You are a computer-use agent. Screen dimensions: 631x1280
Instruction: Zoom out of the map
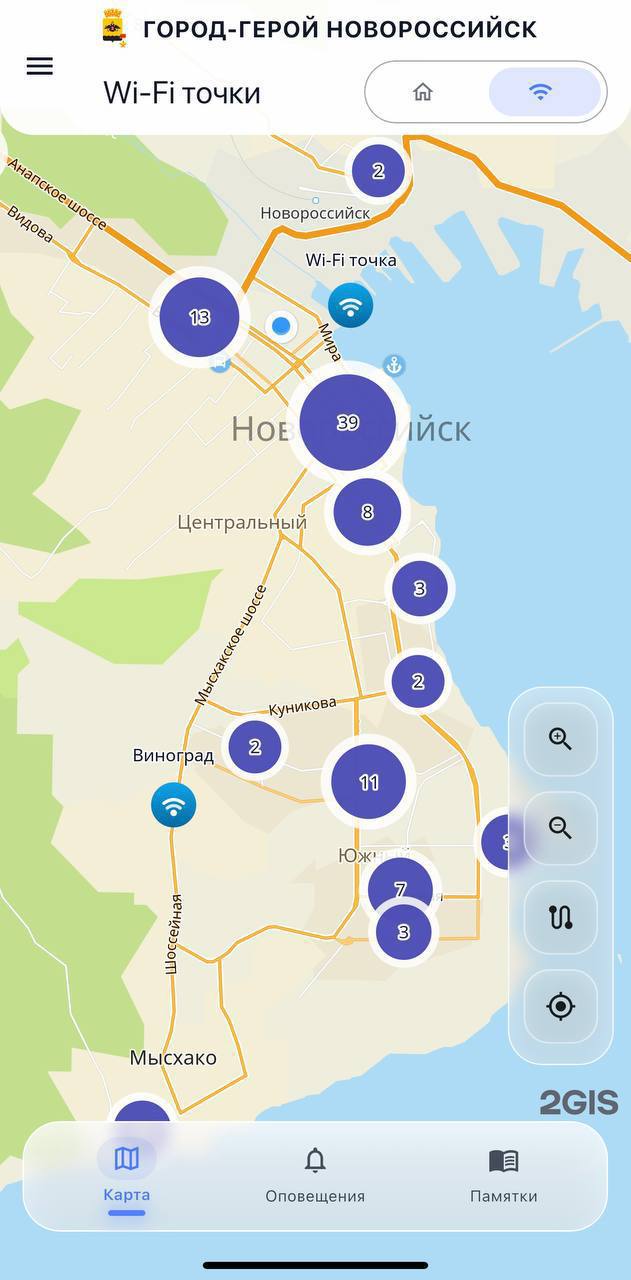560,828
